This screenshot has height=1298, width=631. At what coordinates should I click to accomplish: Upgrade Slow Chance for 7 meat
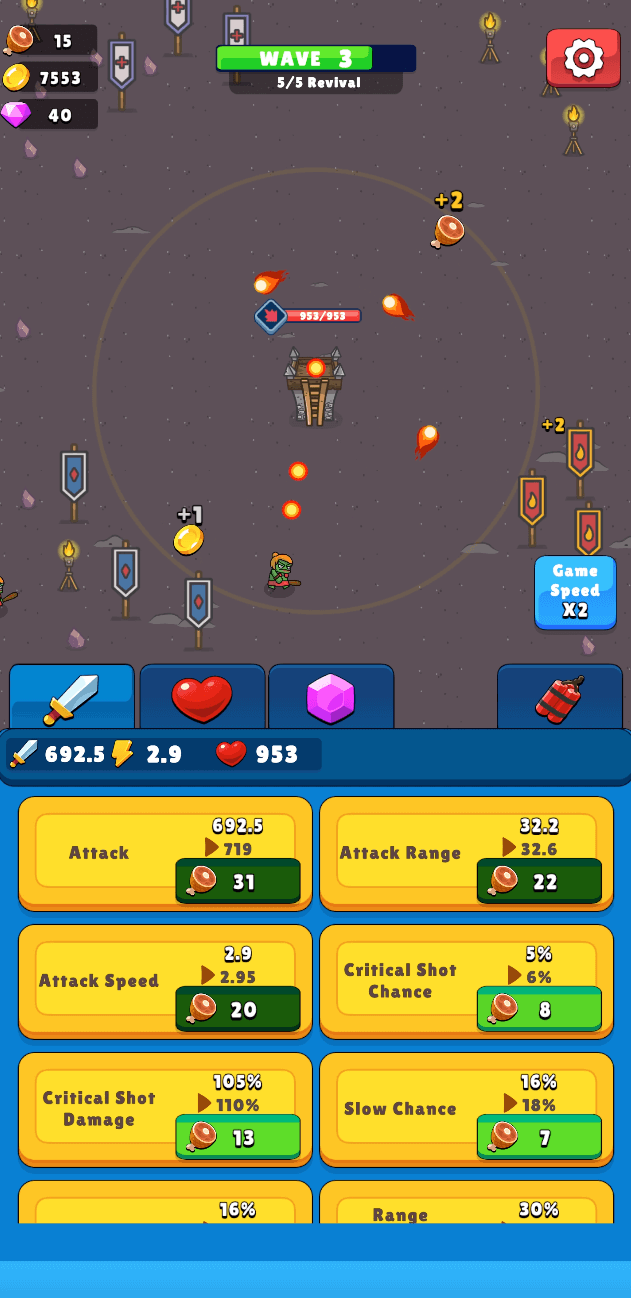point(539,1137)
